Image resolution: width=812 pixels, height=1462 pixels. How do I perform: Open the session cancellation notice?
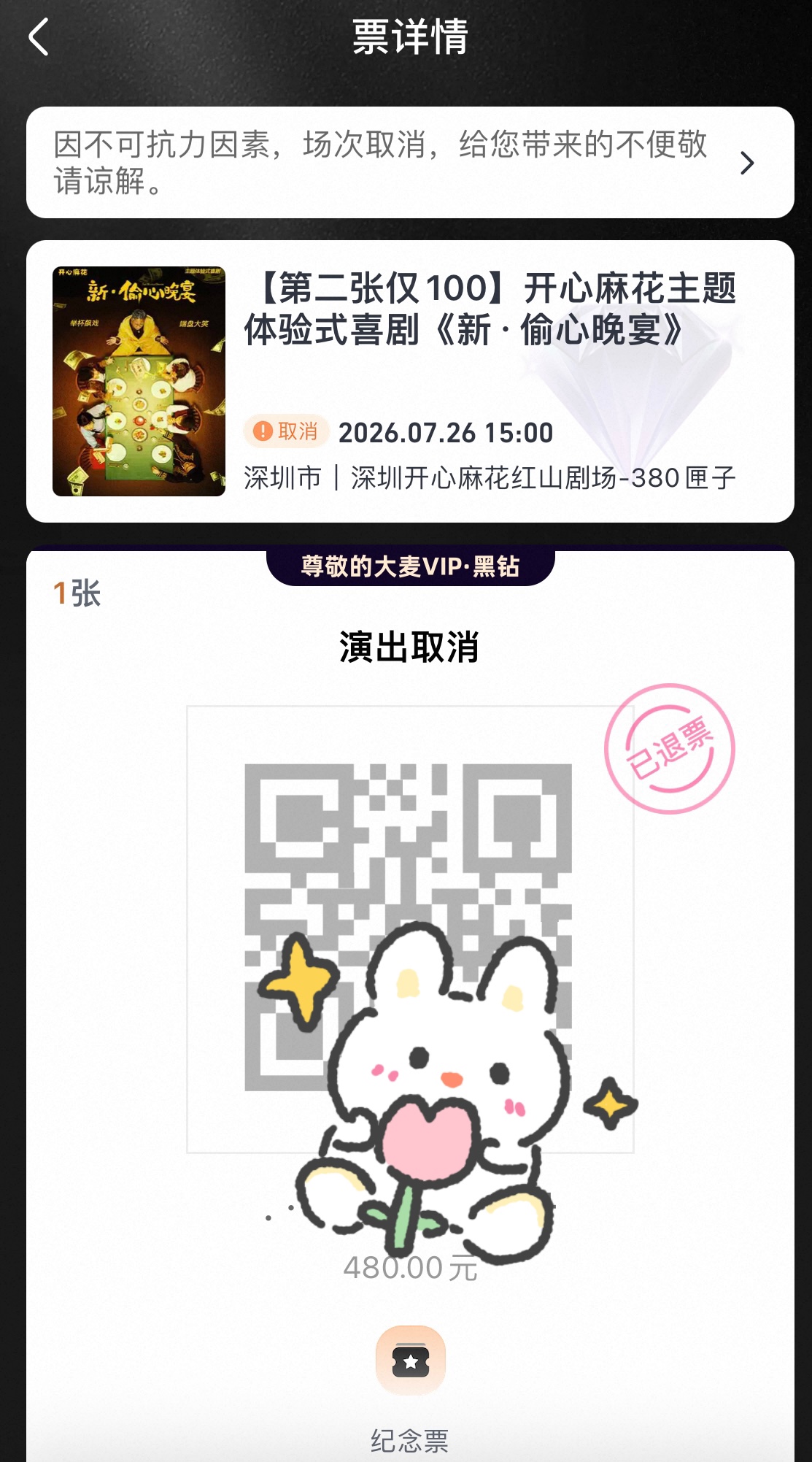[x=410, y=162]
